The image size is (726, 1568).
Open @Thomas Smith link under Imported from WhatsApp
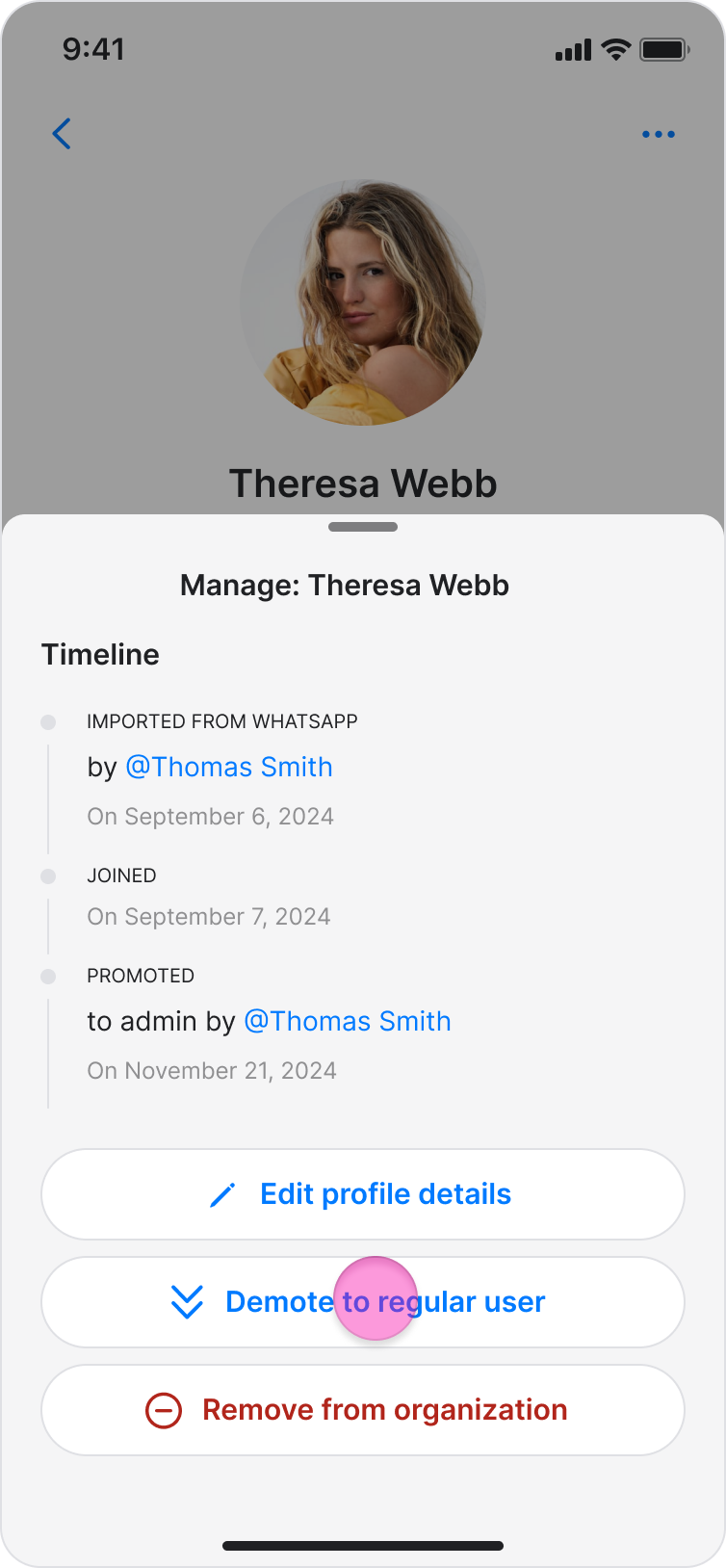tap(229, 767)
